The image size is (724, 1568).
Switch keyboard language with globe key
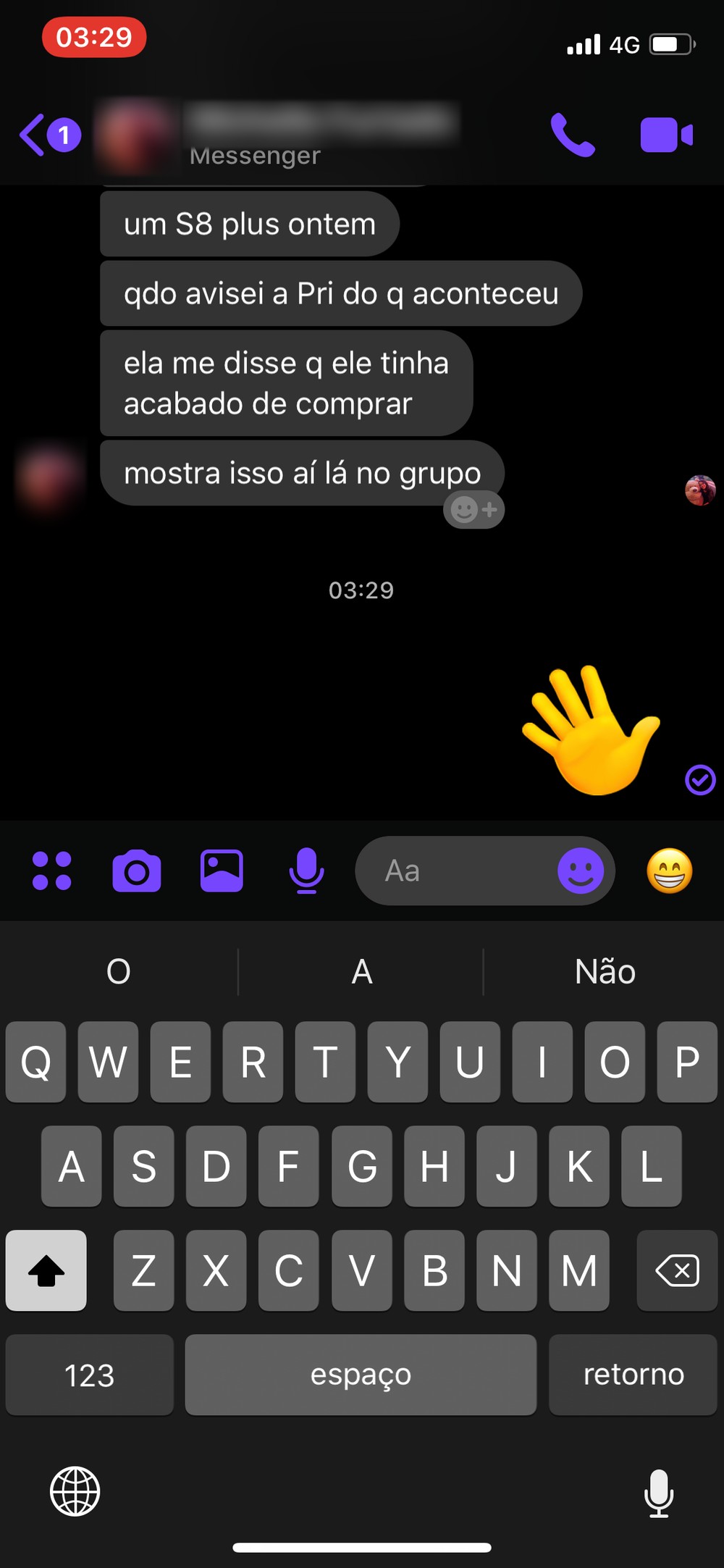(x=75, y=1491)
